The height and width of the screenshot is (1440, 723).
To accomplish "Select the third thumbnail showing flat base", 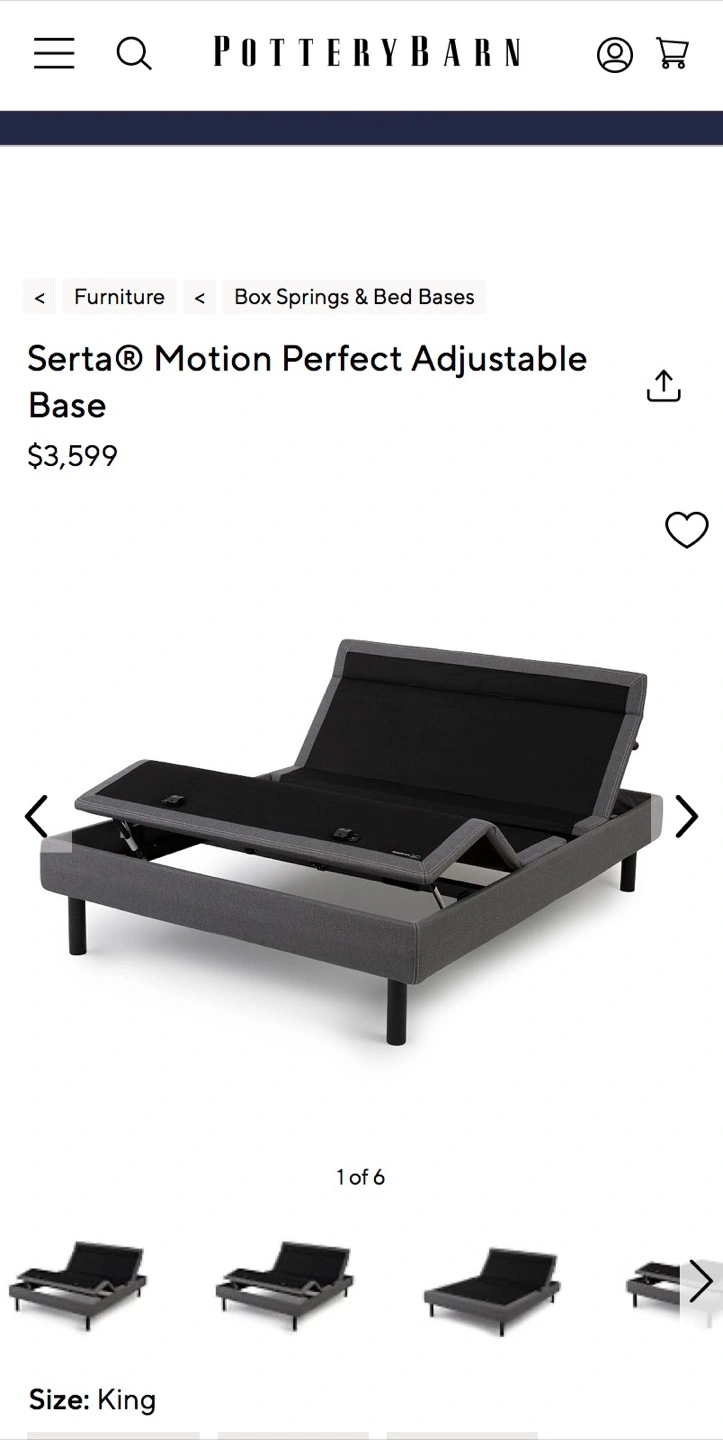I will point(491,1289).
